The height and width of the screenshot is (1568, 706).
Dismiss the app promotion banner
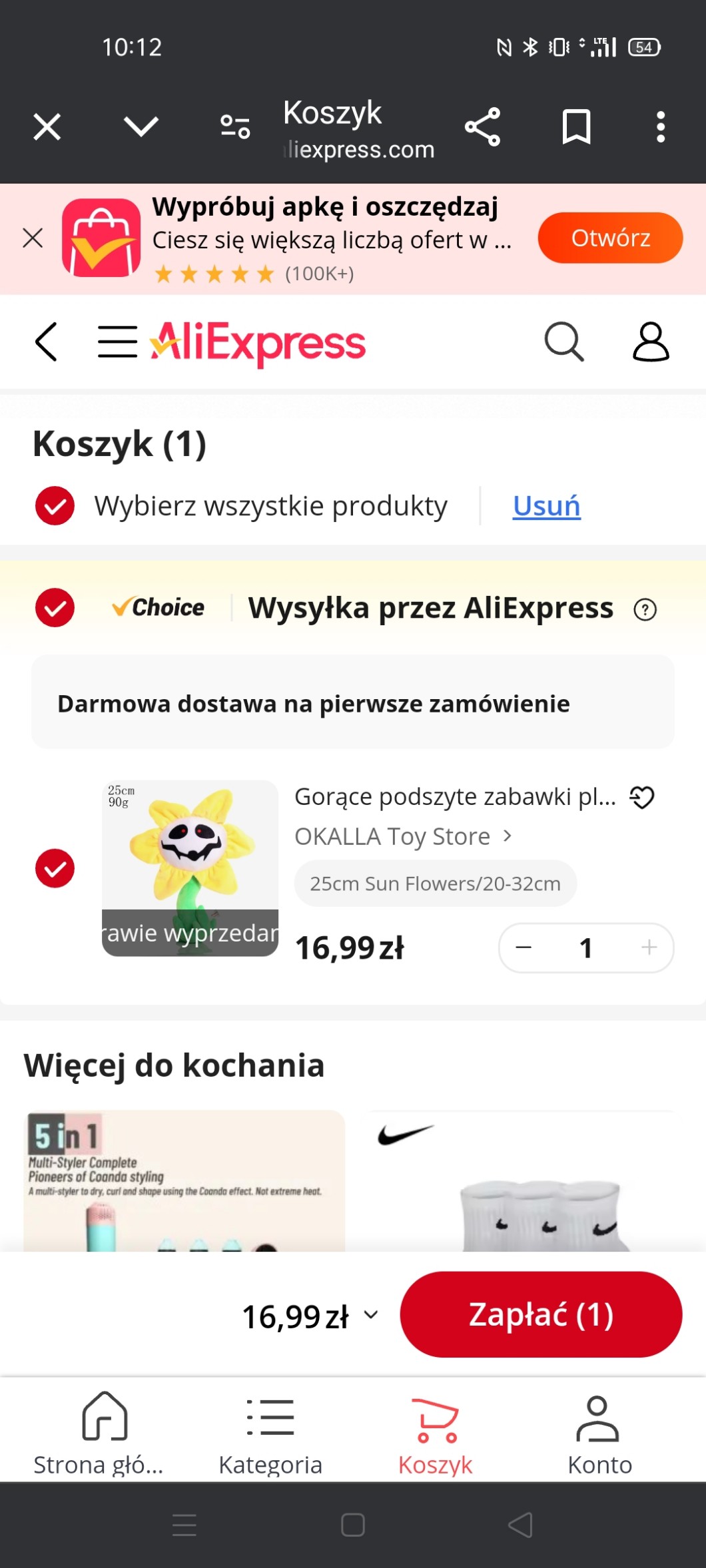(33, 238)
